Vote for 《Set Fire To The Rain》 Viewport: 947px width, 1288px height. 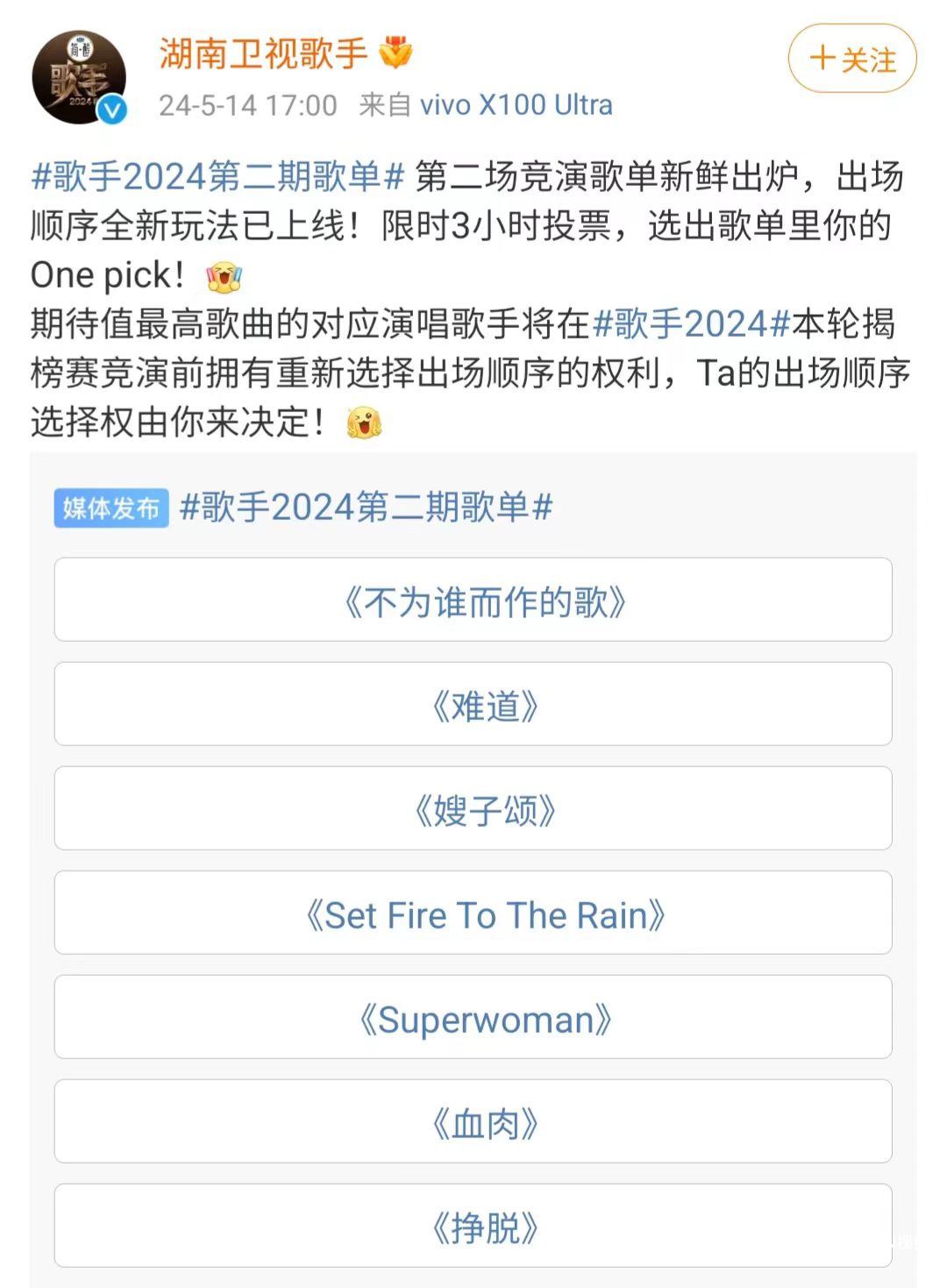[473, 913]
